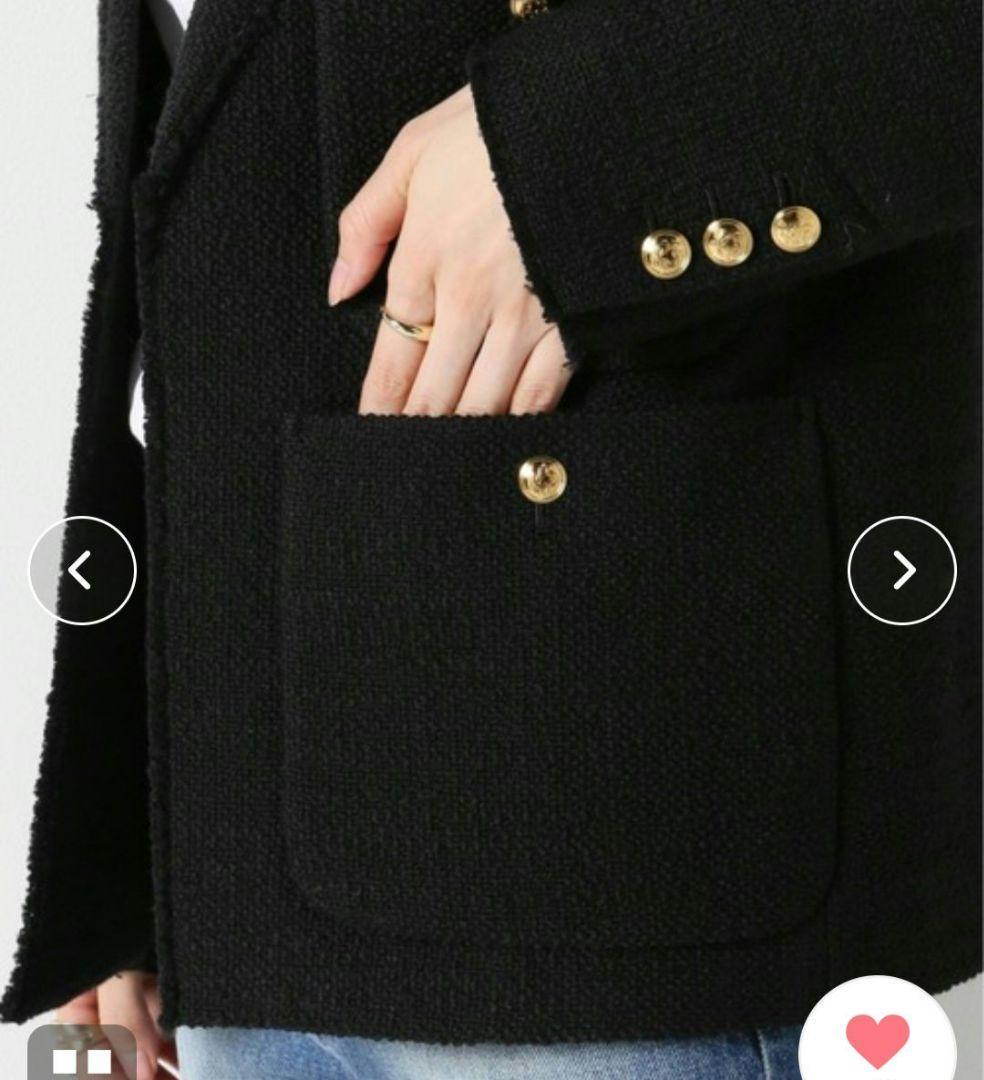This screenshot has height=1080, width=984.
Task: Go to the previous product photo
Action: [82, 571]
